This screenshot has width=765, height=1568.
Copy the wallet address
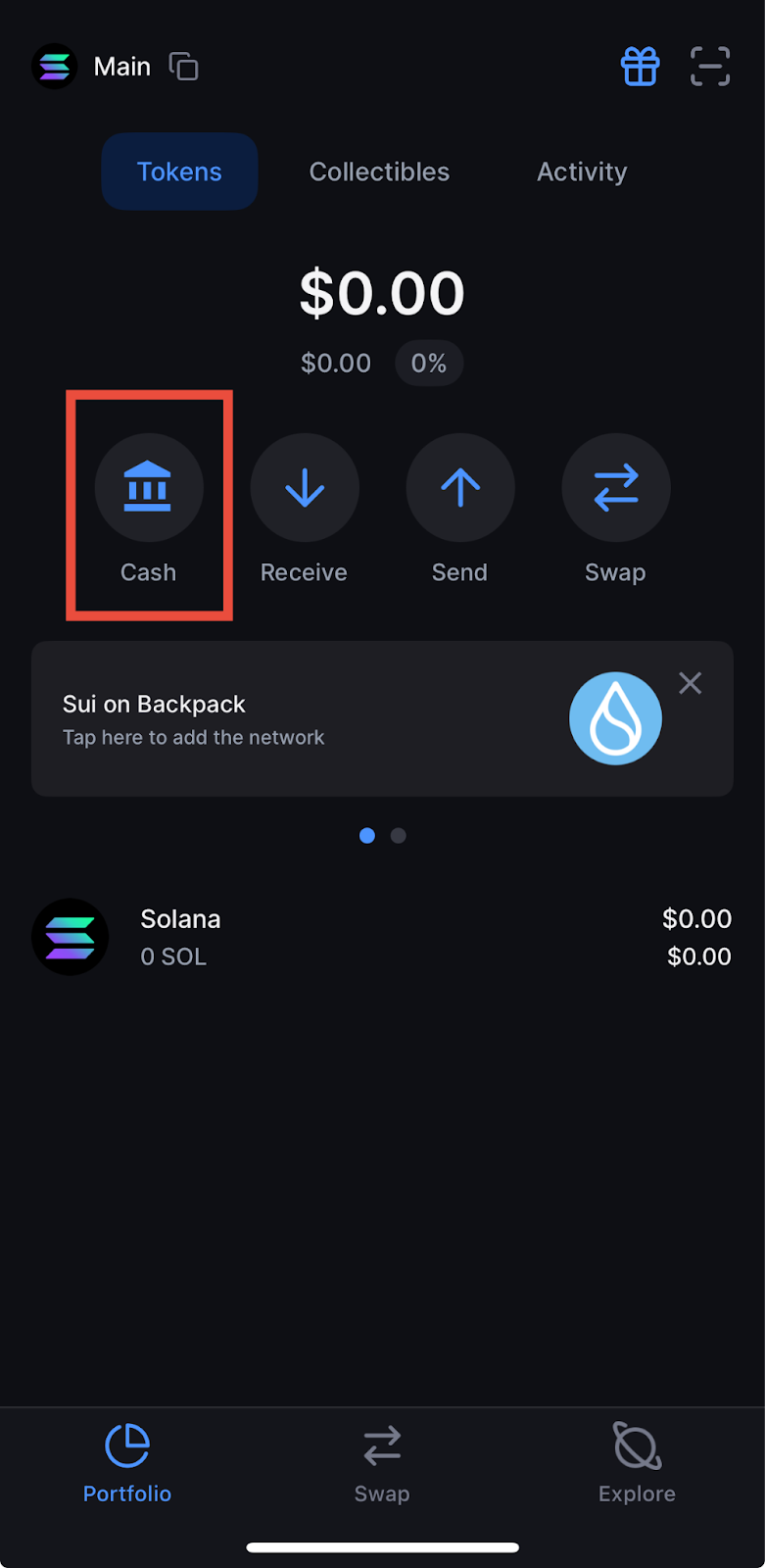(183, 67)
